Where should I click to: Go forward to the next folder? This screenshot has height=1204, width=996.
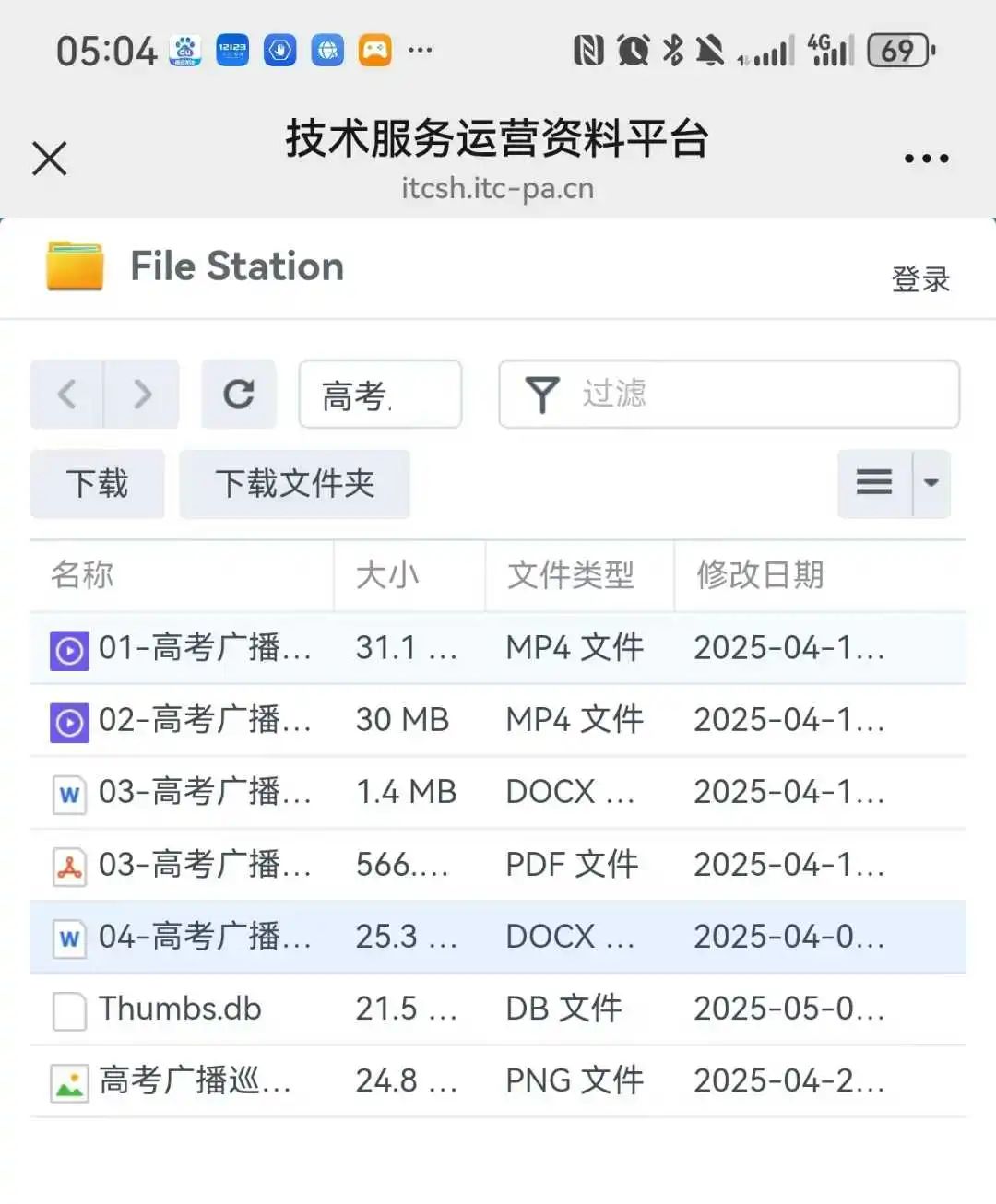point(142,395)
